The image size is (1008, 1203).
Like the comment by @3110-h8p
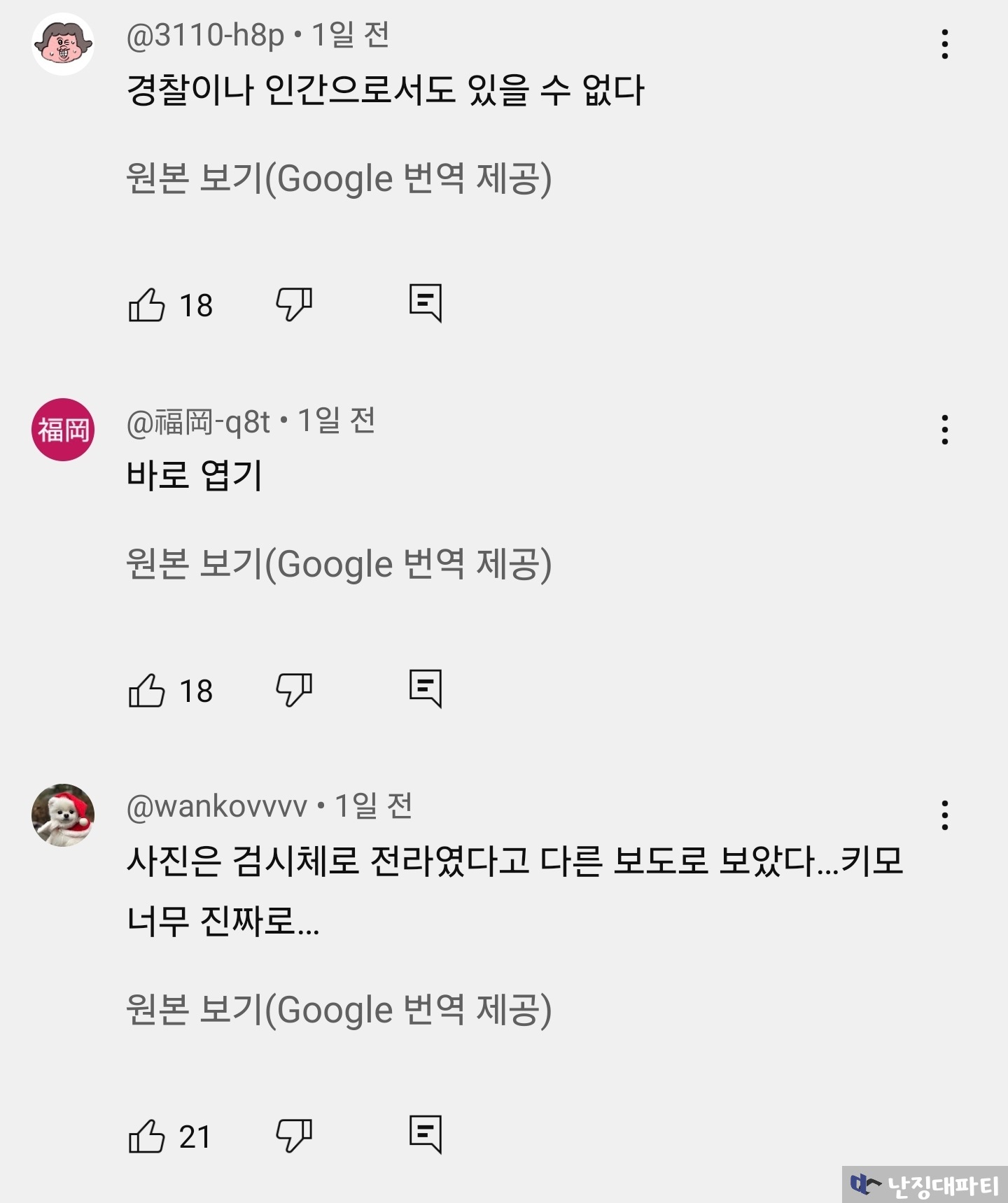(146, 305)
